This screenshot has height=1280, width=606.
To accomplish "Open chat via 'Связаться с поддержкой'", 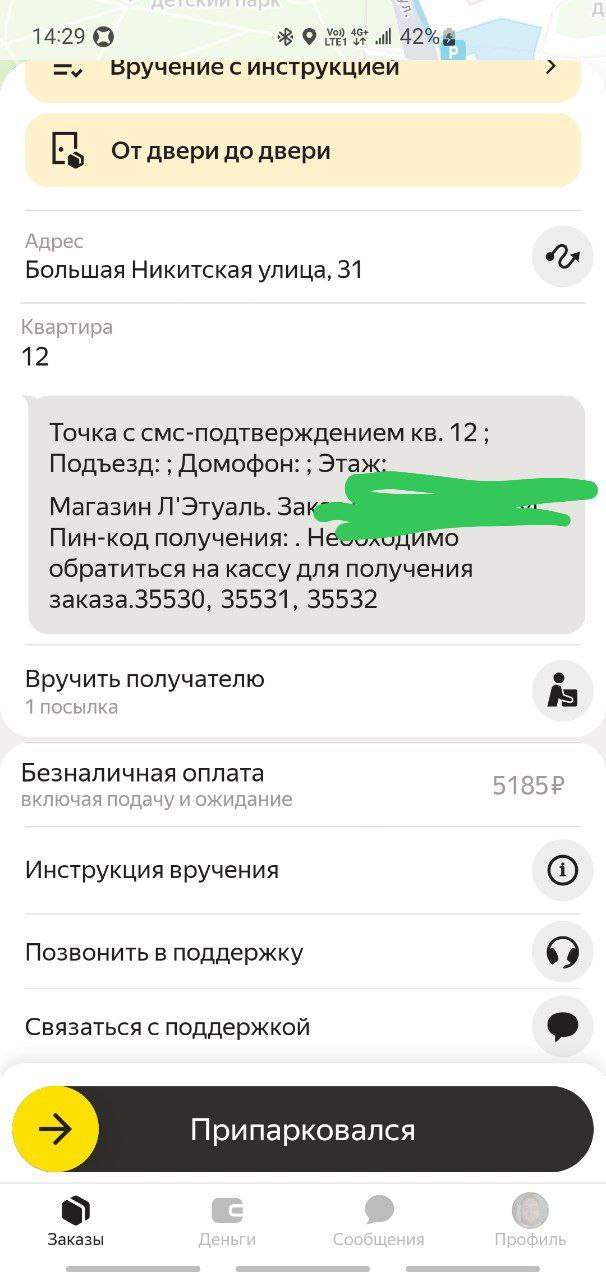I will coord(562,1027).
